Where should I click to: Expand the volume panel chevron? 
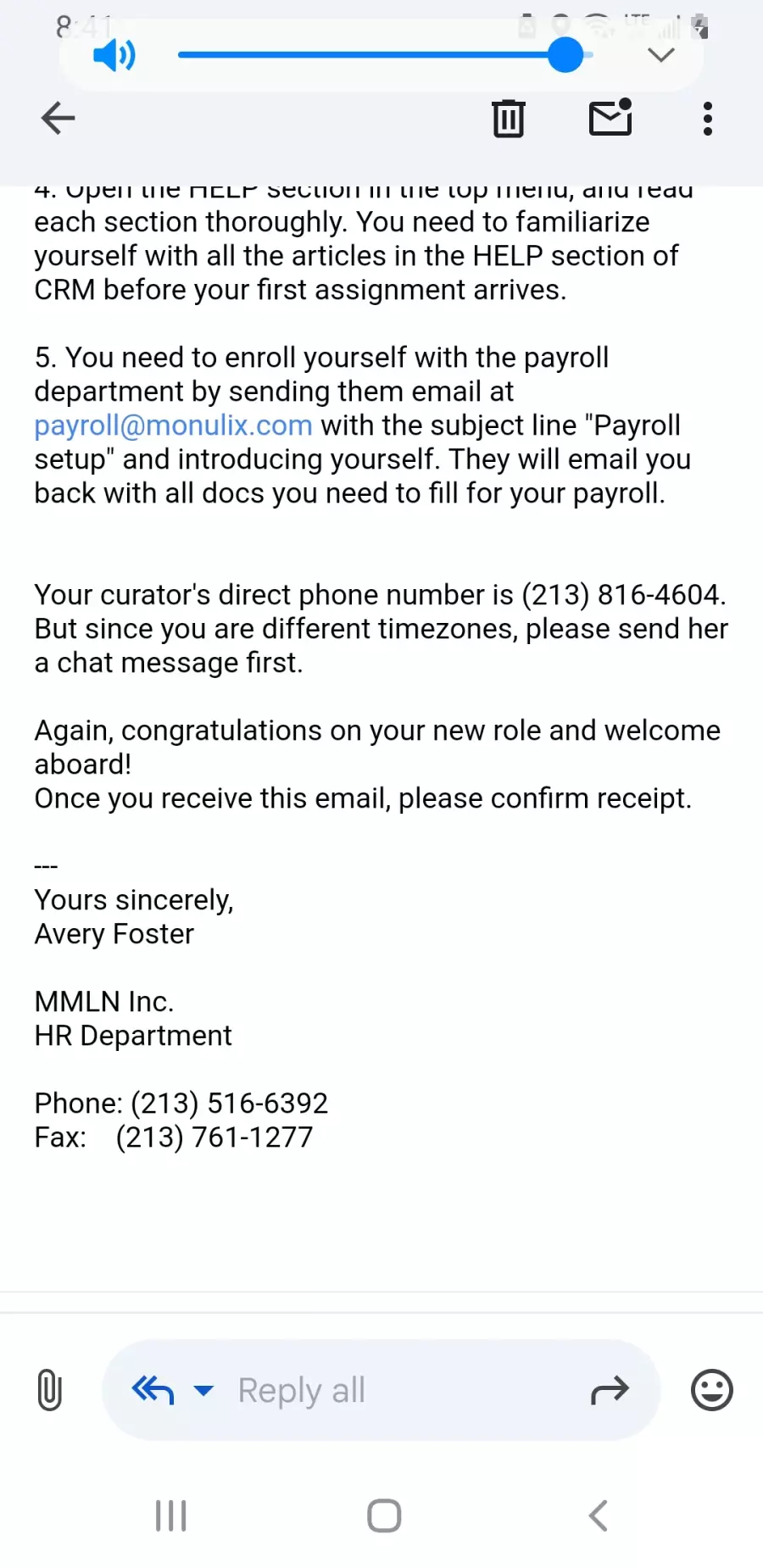point(660,55)
